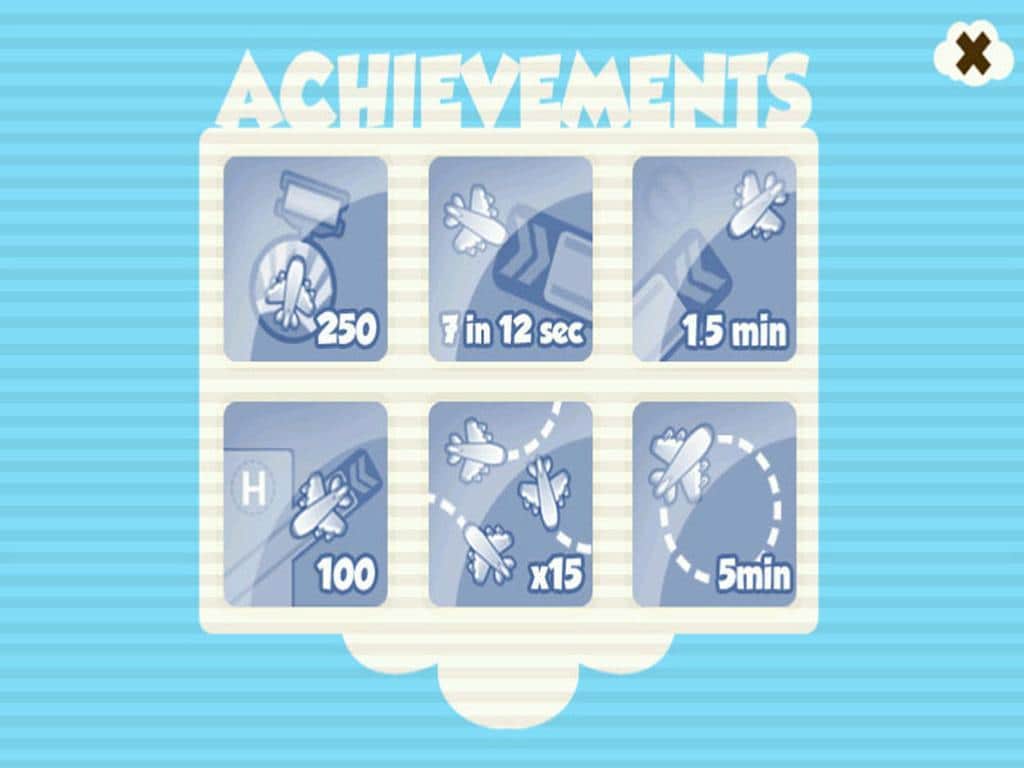Open the helipad 100 achievement

tap(305, 504)
